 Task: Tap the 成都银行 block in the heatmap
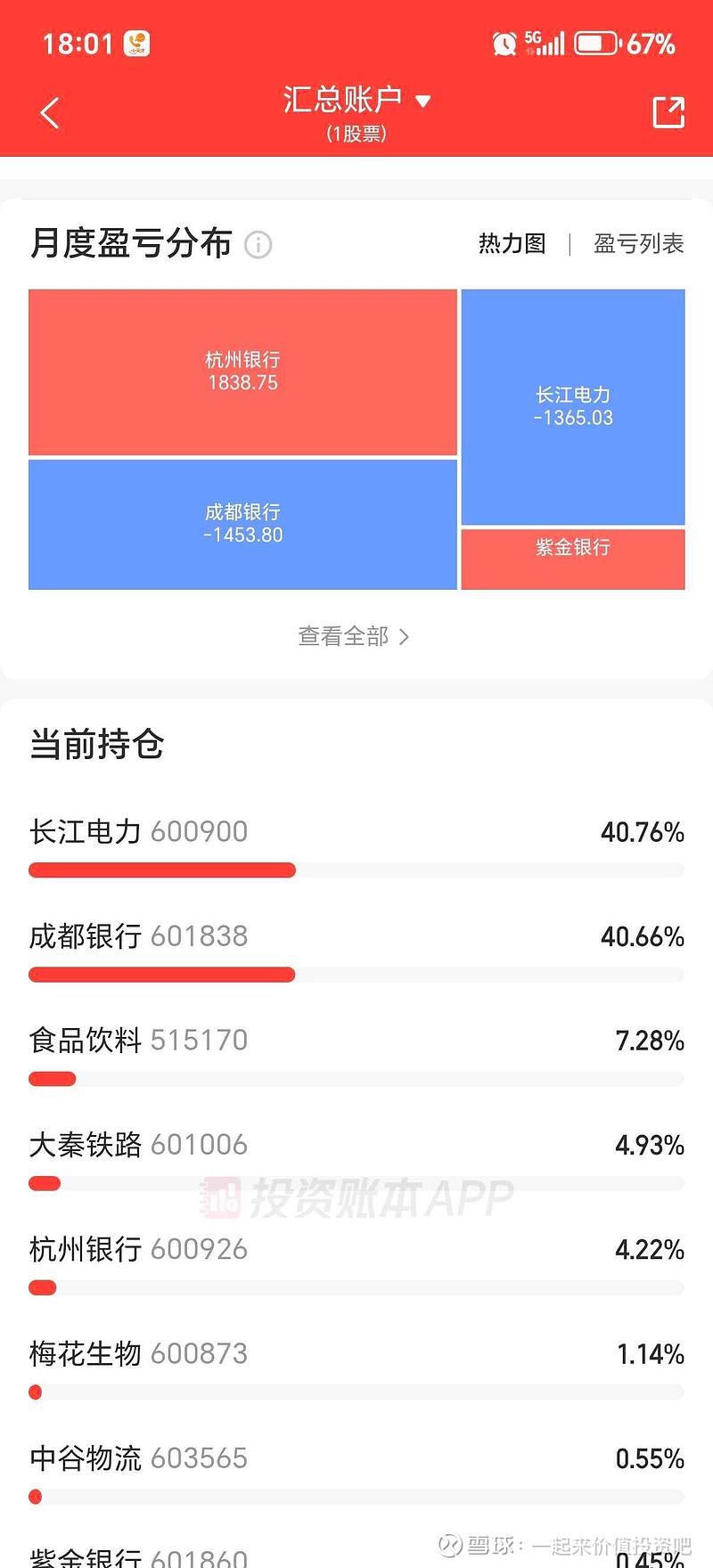point(242,524)
